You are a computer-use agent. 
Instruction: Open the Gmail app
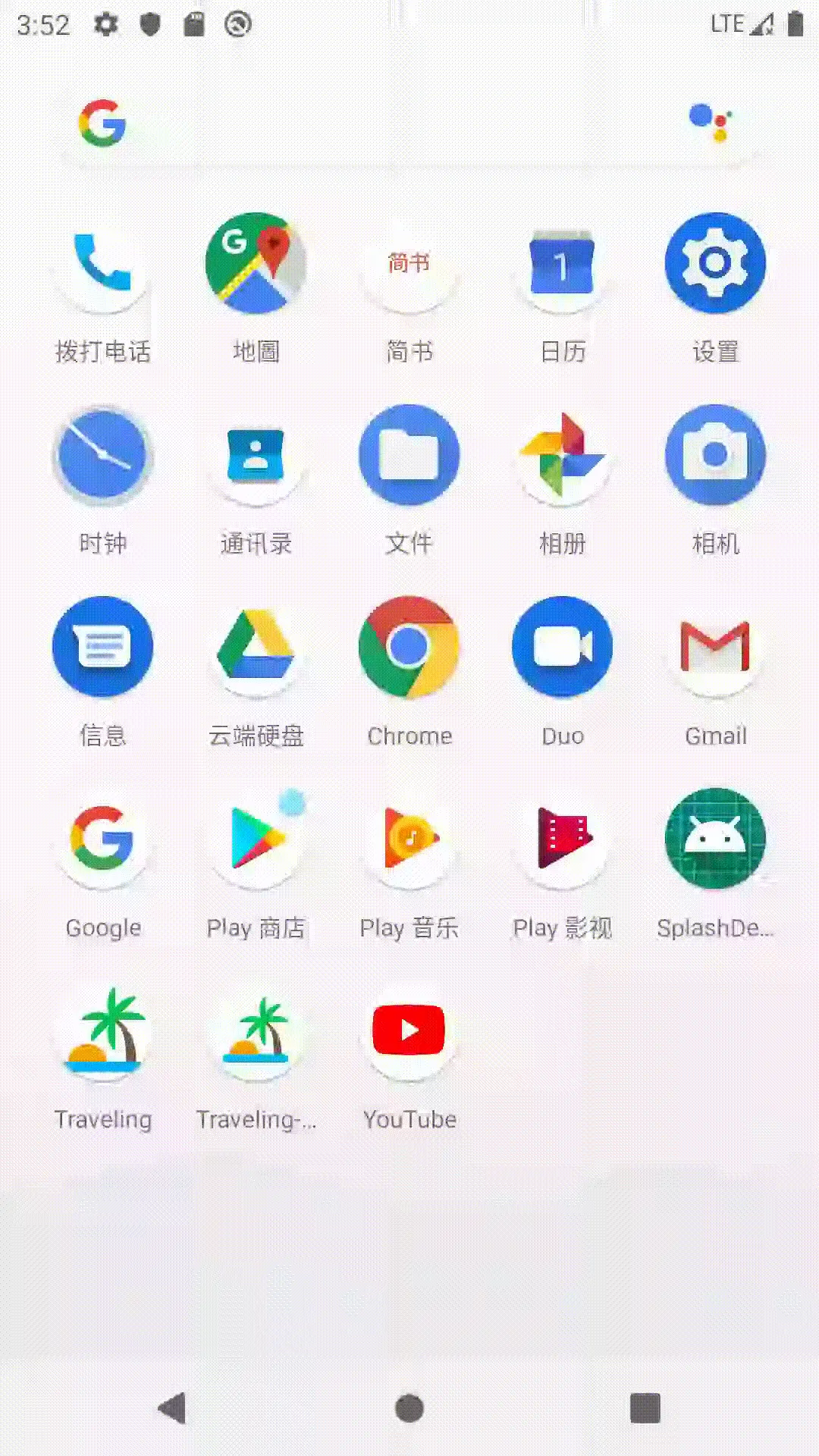[716, 648]
